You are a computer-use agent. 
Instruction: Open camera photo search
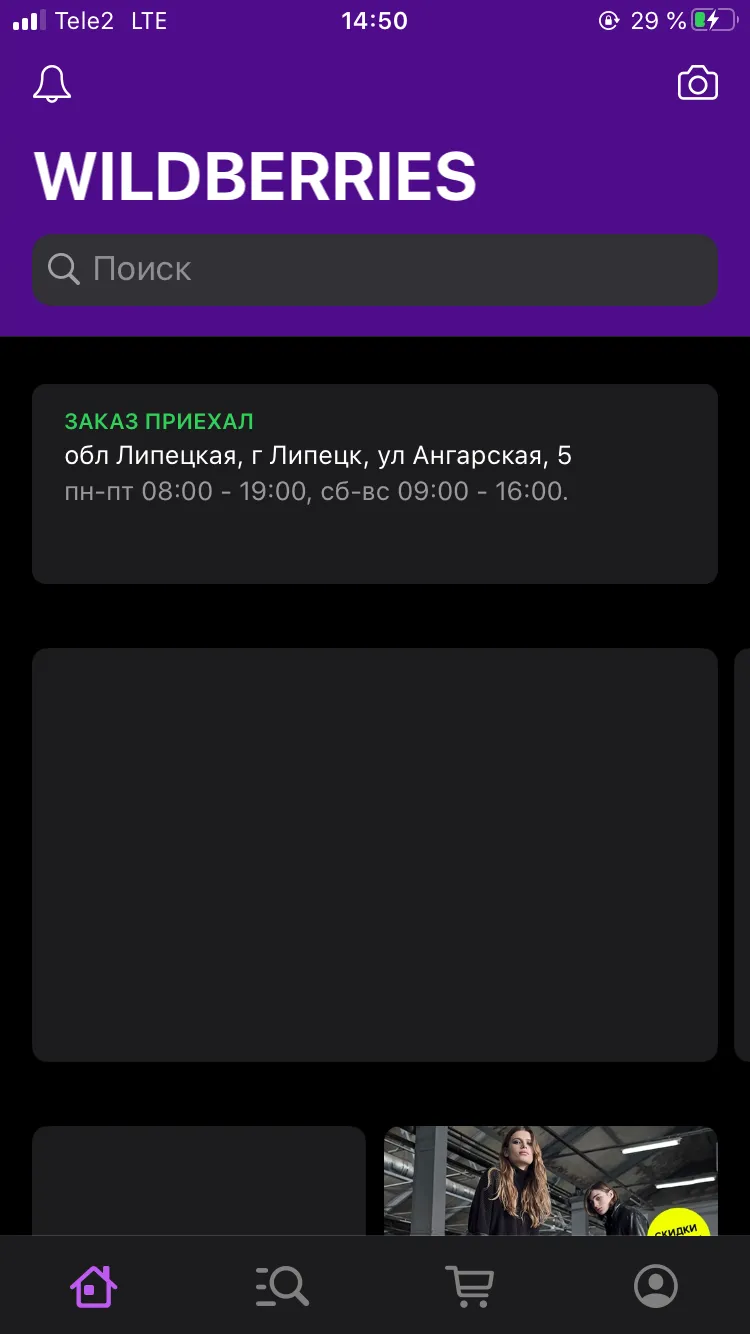point(698,84)
